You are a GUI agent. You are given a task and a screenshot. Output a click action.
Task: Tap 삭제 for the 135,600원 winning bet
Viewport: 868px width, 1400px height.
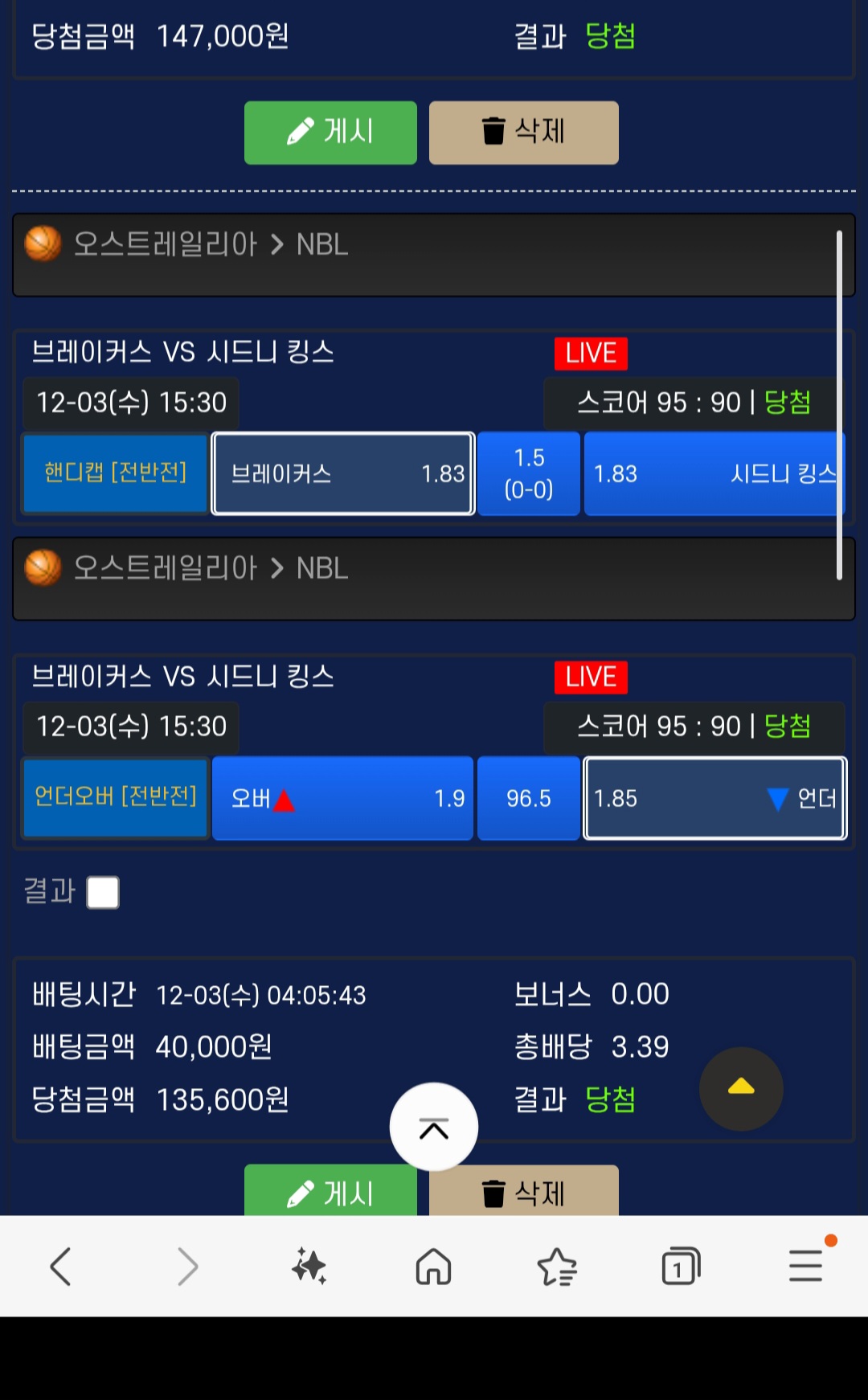pos(523,1192)
